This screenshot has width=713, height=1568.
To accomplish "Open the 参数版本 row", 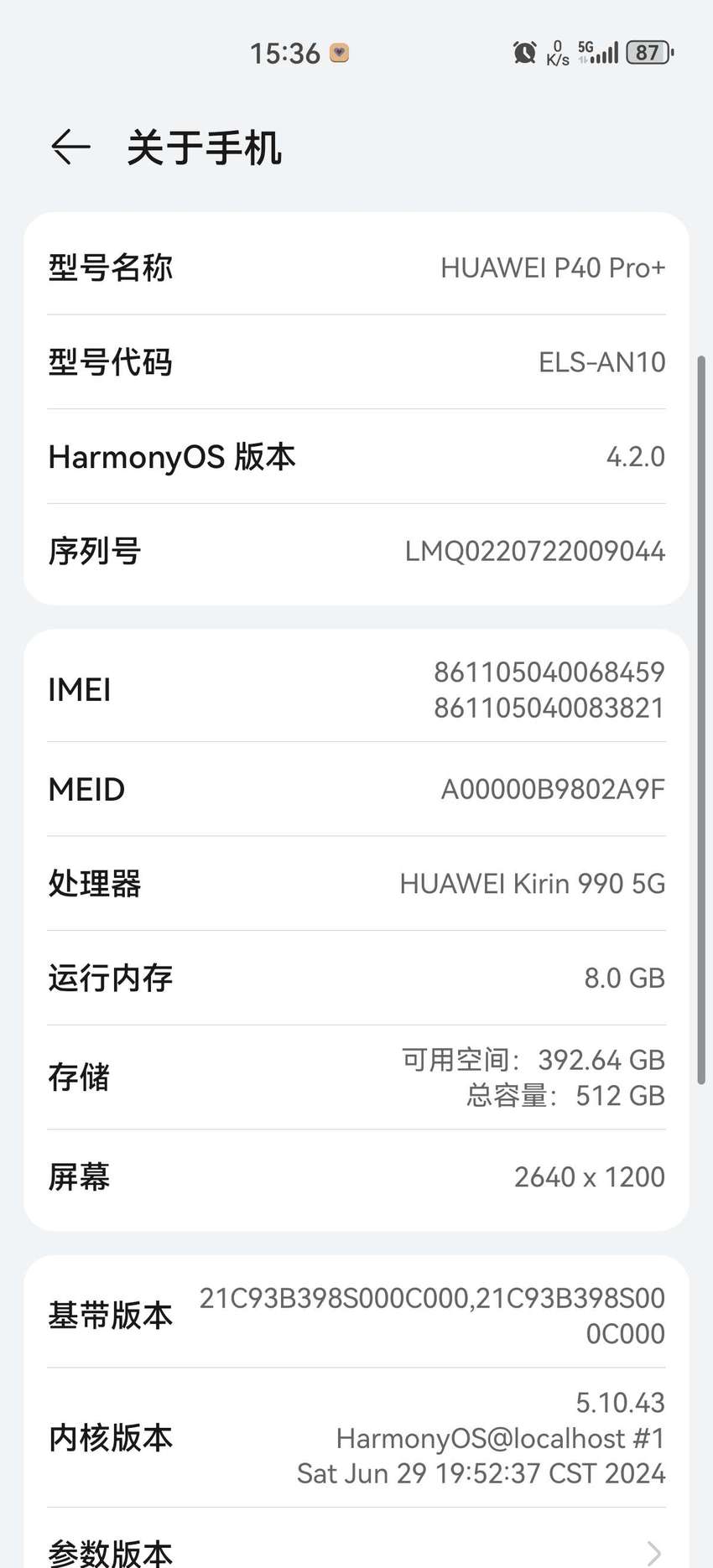I will [x=356, y=1539].
